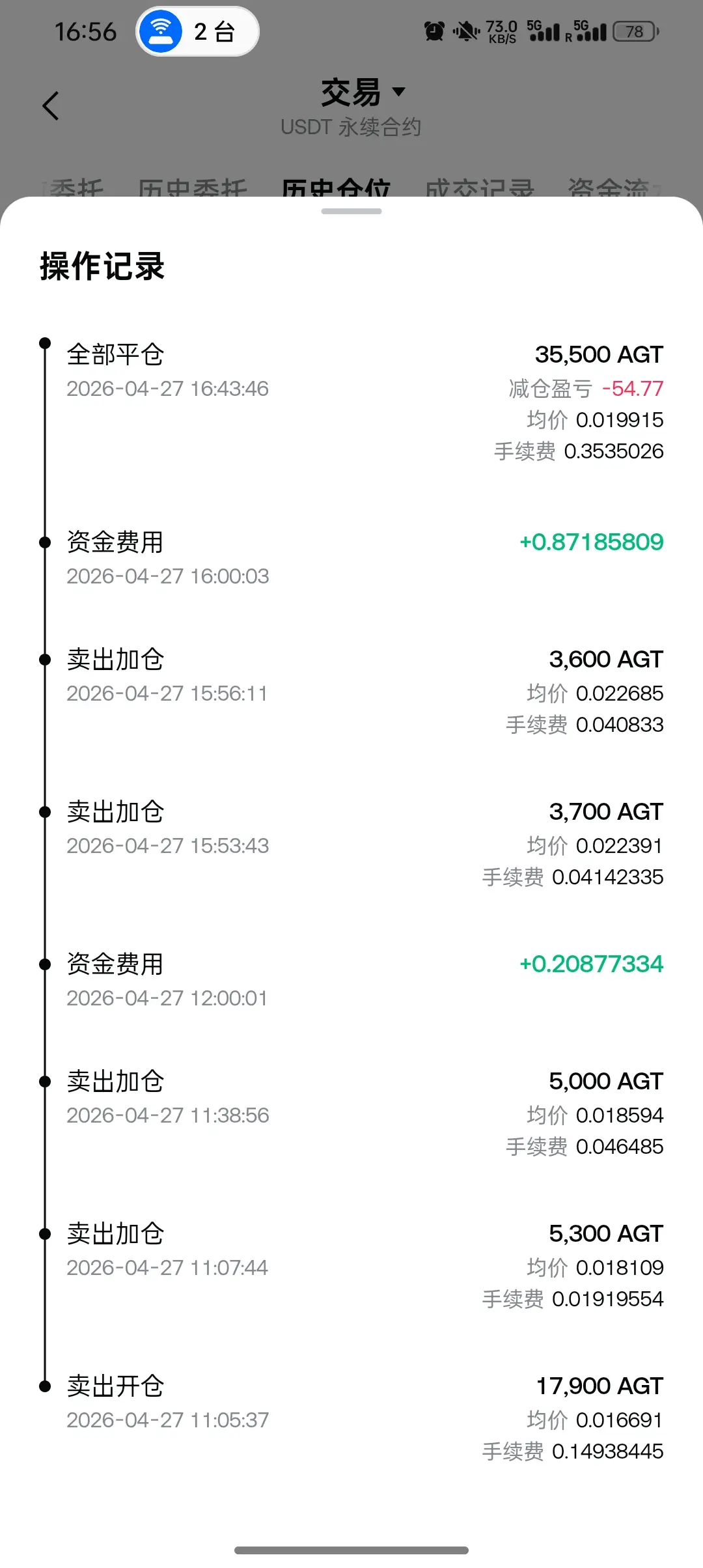
Task: Switch to the 历史委托 tab
Action: [192, 188]
